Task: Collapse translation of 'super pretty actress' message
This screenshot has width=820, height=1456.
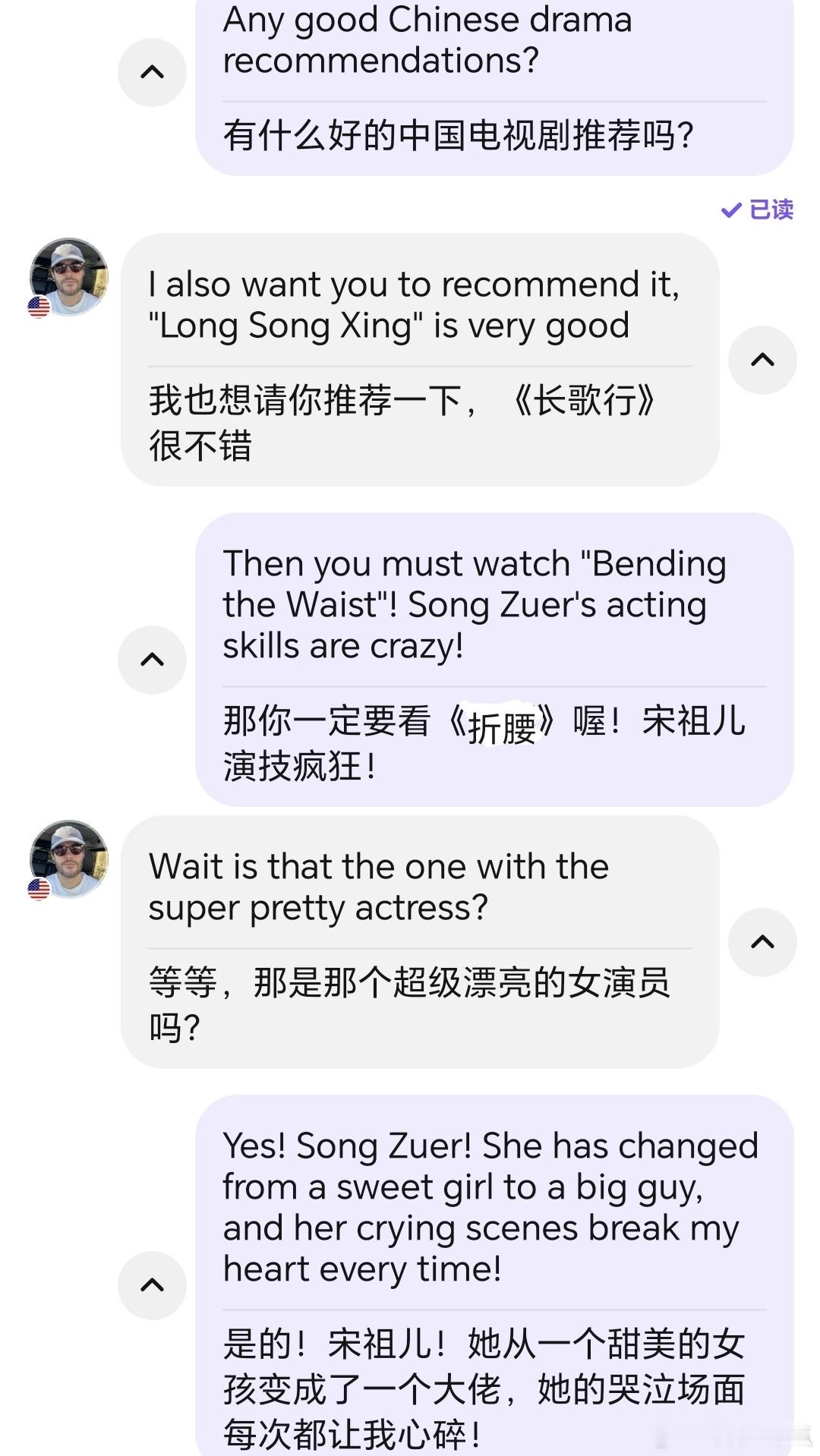Action: pos(762,942)
